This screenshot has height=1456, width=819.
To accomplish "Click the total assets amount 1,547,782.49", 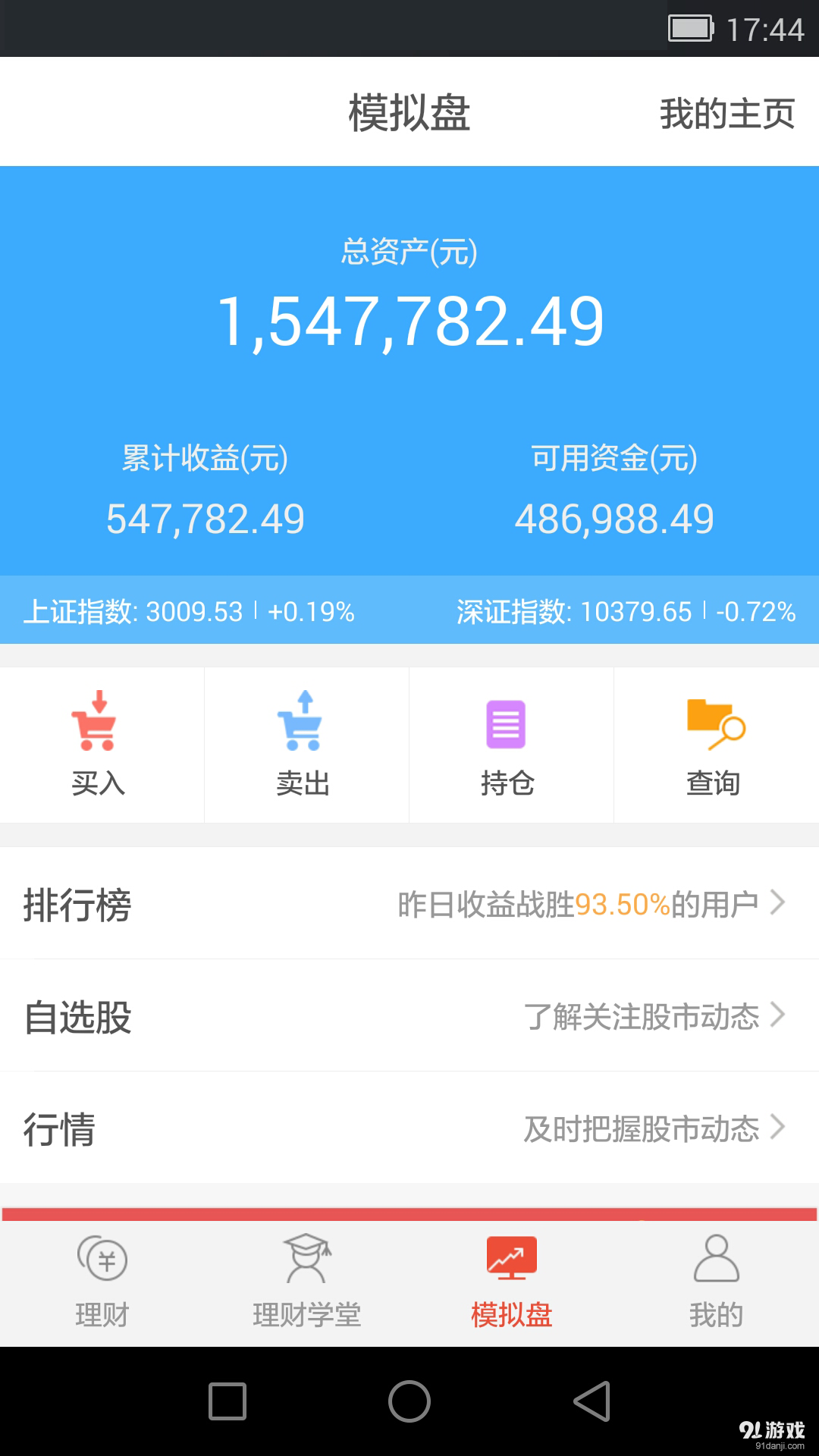I will [409, 322].
